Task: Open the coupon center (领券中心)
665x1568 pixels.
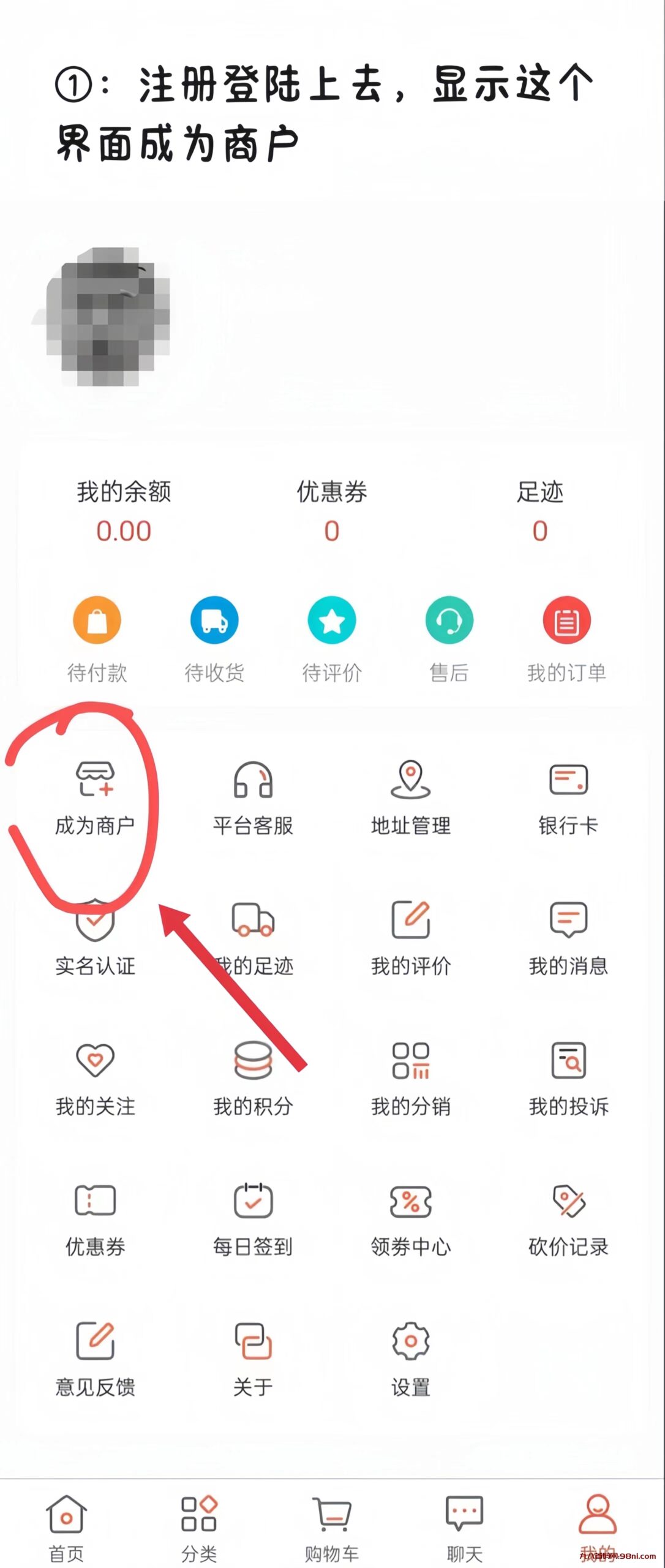Action: [411, 1219]
